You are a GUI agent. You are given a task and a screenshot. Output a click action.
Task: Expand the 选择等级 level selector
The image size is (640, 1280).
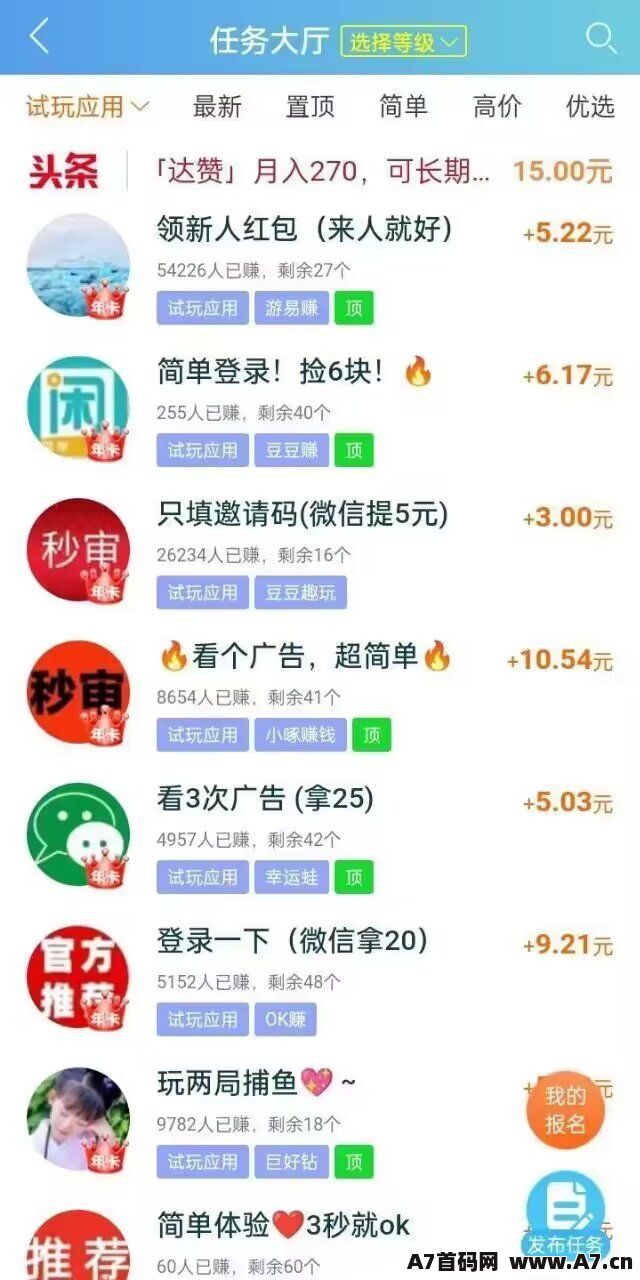point(403,42)
